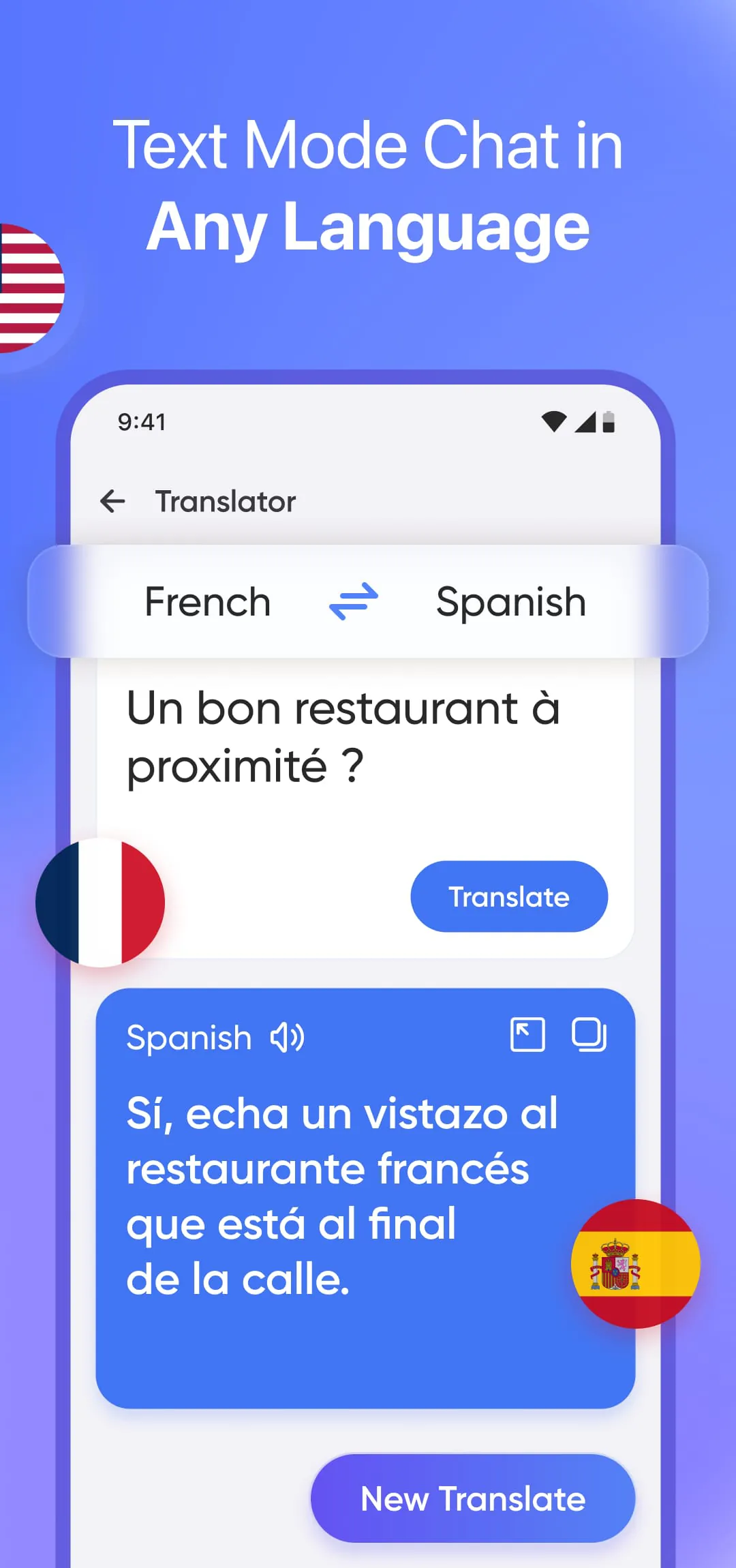Tap the French flag icon
The image size is (736, 1568).
[99, 901]
